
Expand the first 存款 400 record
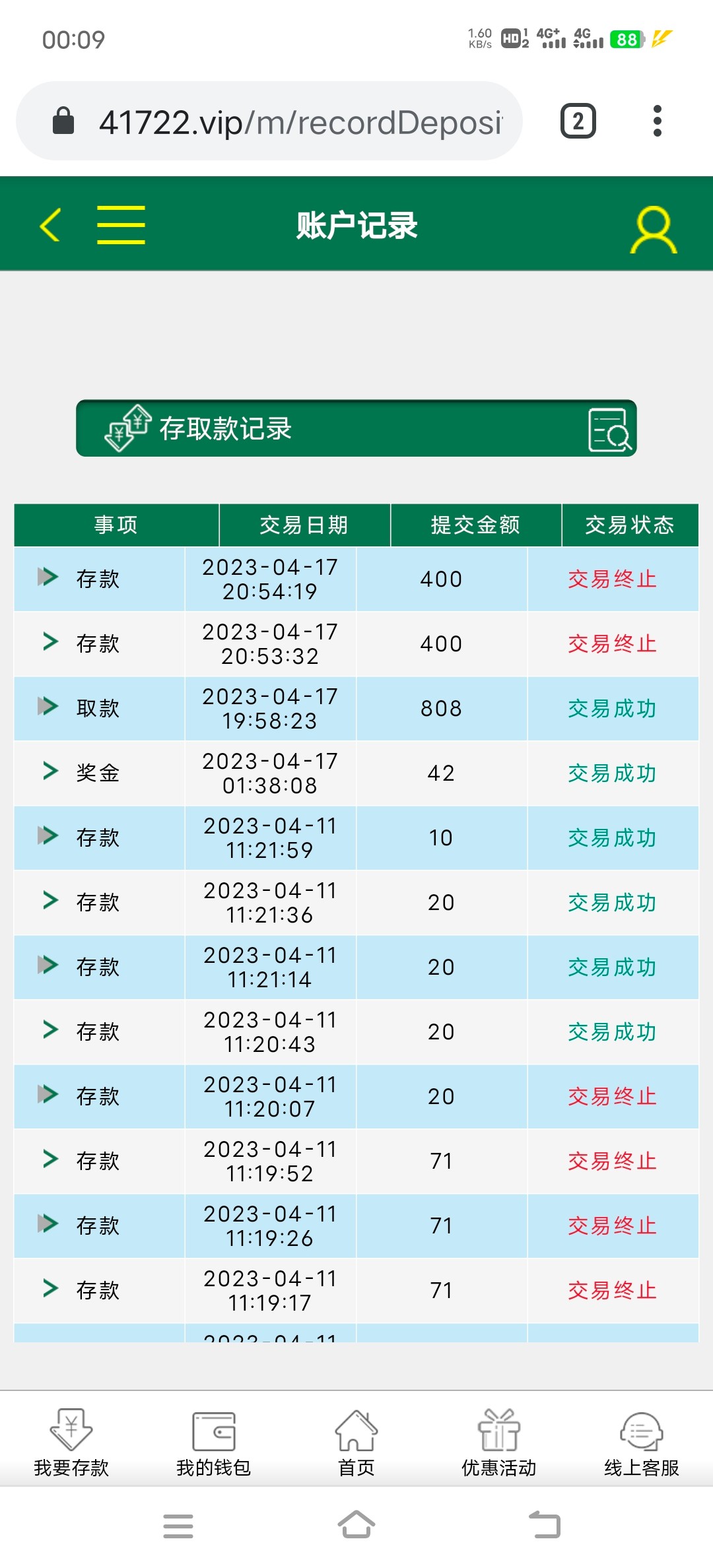[x=48, y=578]
